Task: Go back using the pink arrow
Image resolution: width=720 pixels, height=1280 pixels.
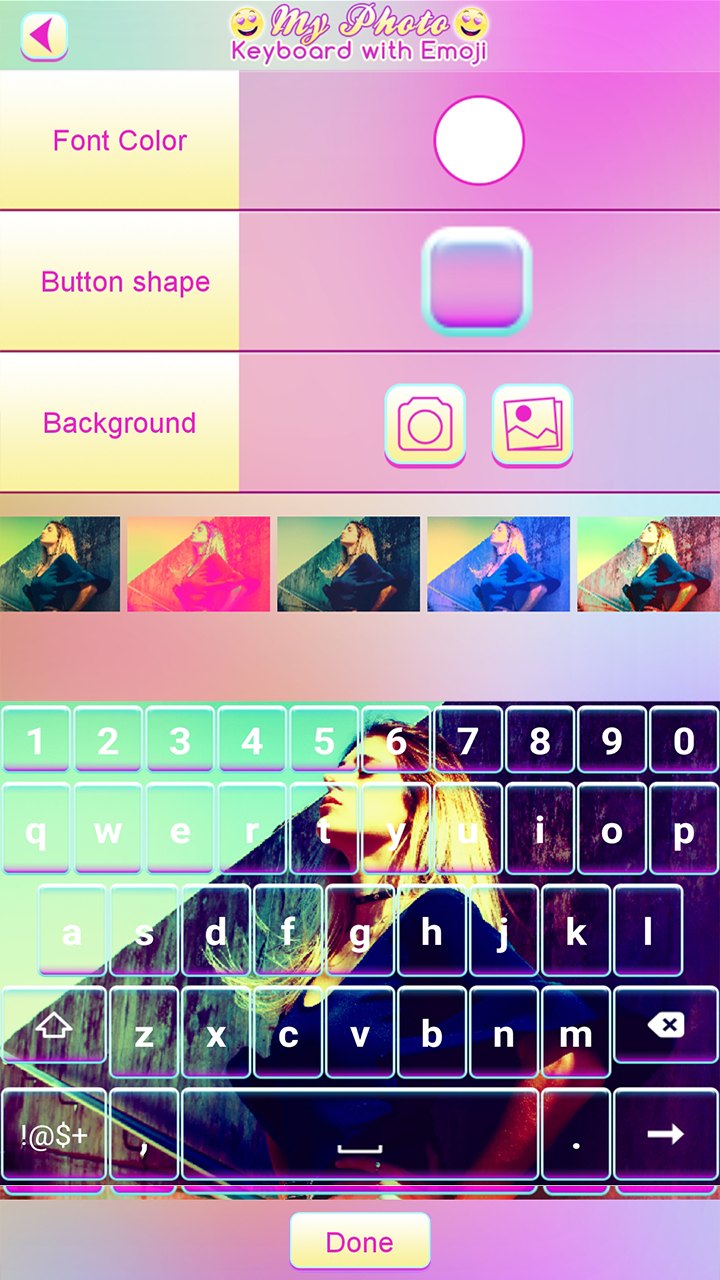Action: [x=43, y=36]
